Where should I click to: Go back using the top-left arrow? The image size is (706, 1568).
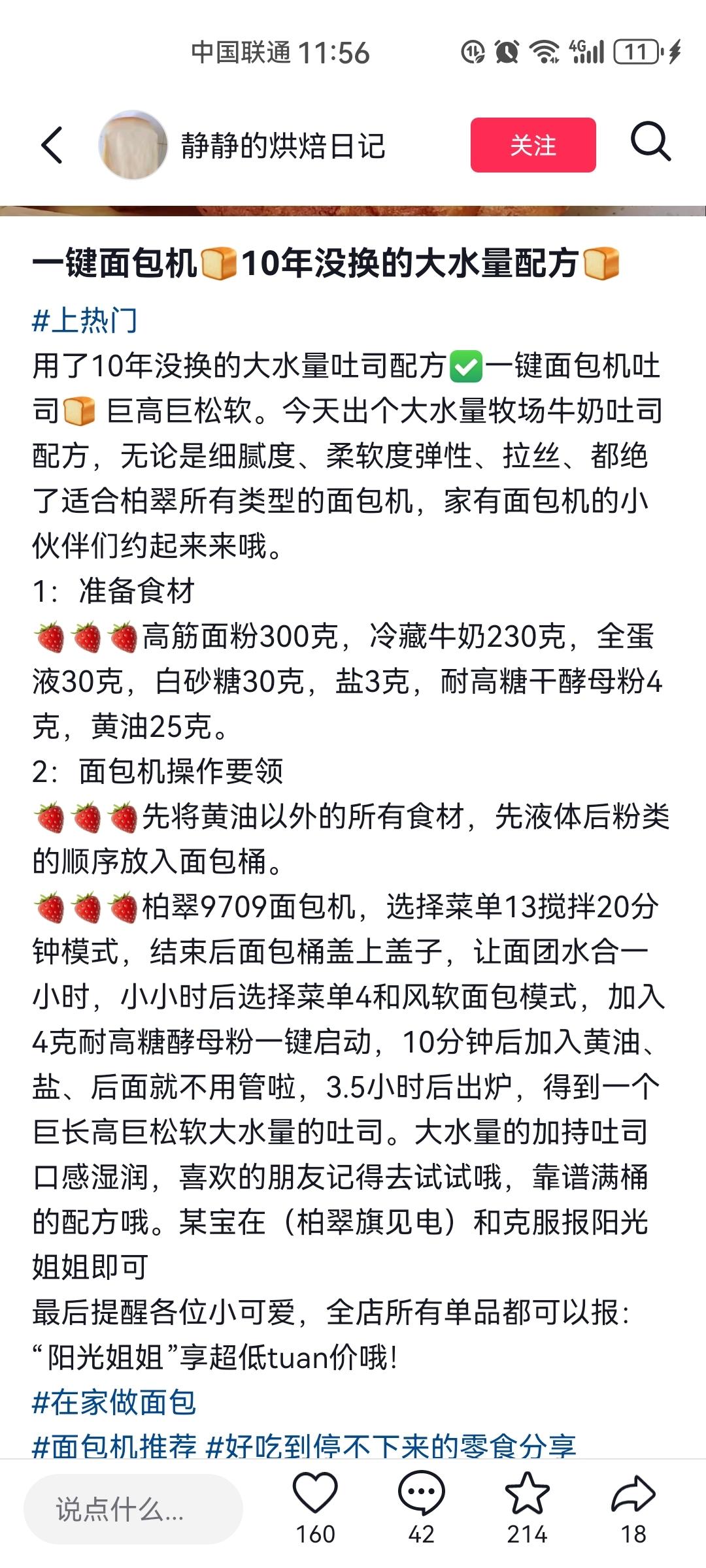coord(52,145)
